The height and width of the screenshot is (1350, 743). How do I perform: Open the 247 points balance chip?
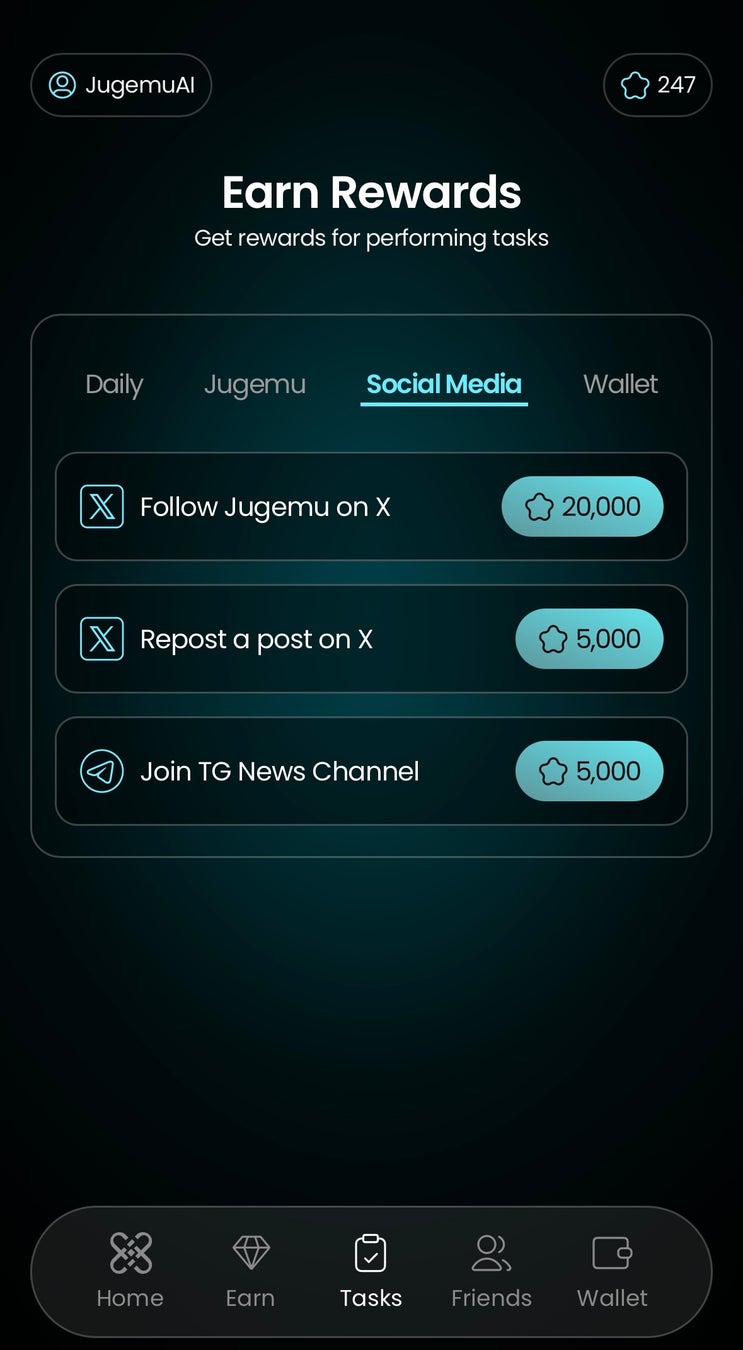click(657, 85)
